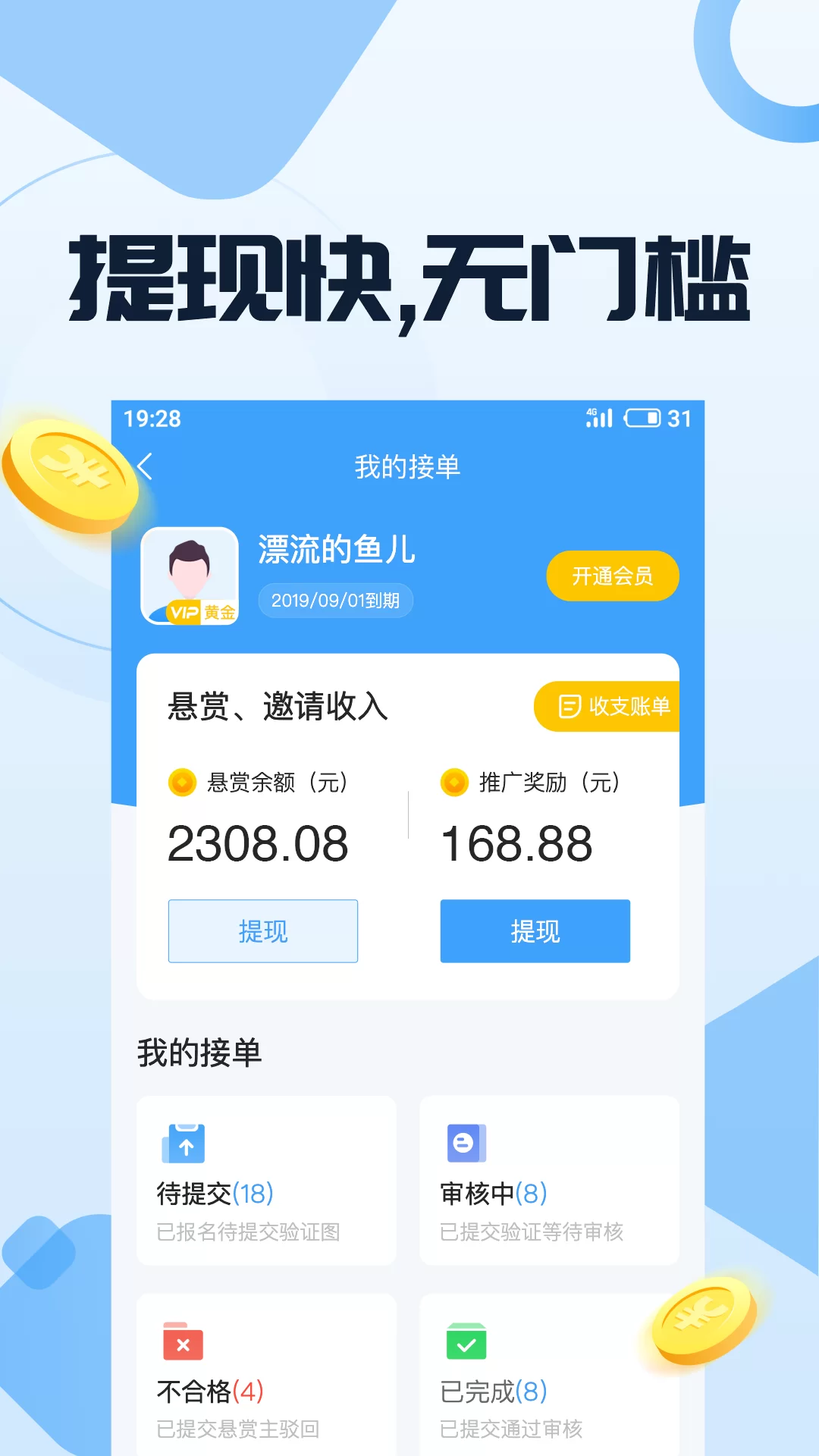The height and width of the screenshot is (1456, 819).
Task: Open the 待提交(18) task card
Action: (x=267, y=1180)
